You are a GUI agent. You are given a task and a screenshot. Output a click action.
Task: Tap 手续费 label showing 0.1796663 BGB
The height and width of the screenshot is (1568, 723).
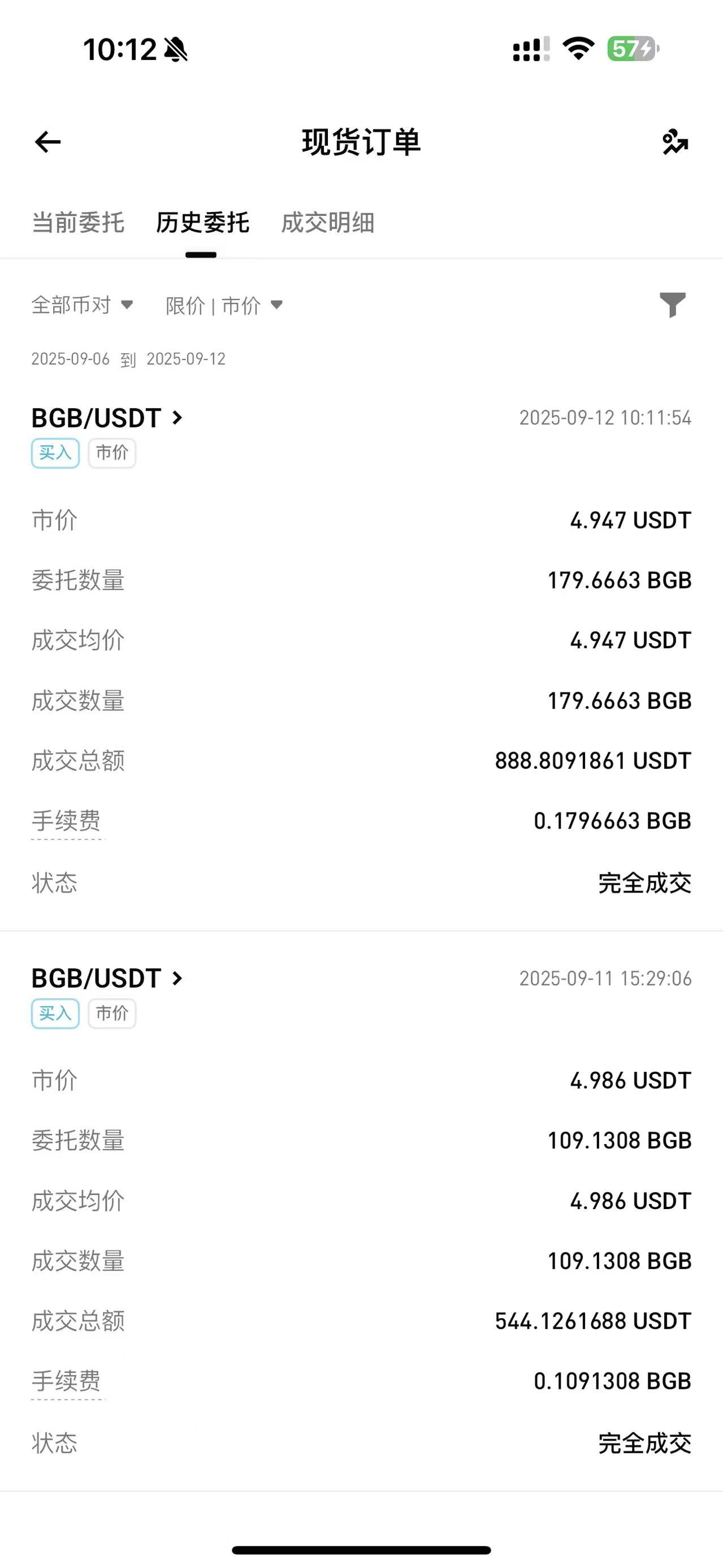66,821
